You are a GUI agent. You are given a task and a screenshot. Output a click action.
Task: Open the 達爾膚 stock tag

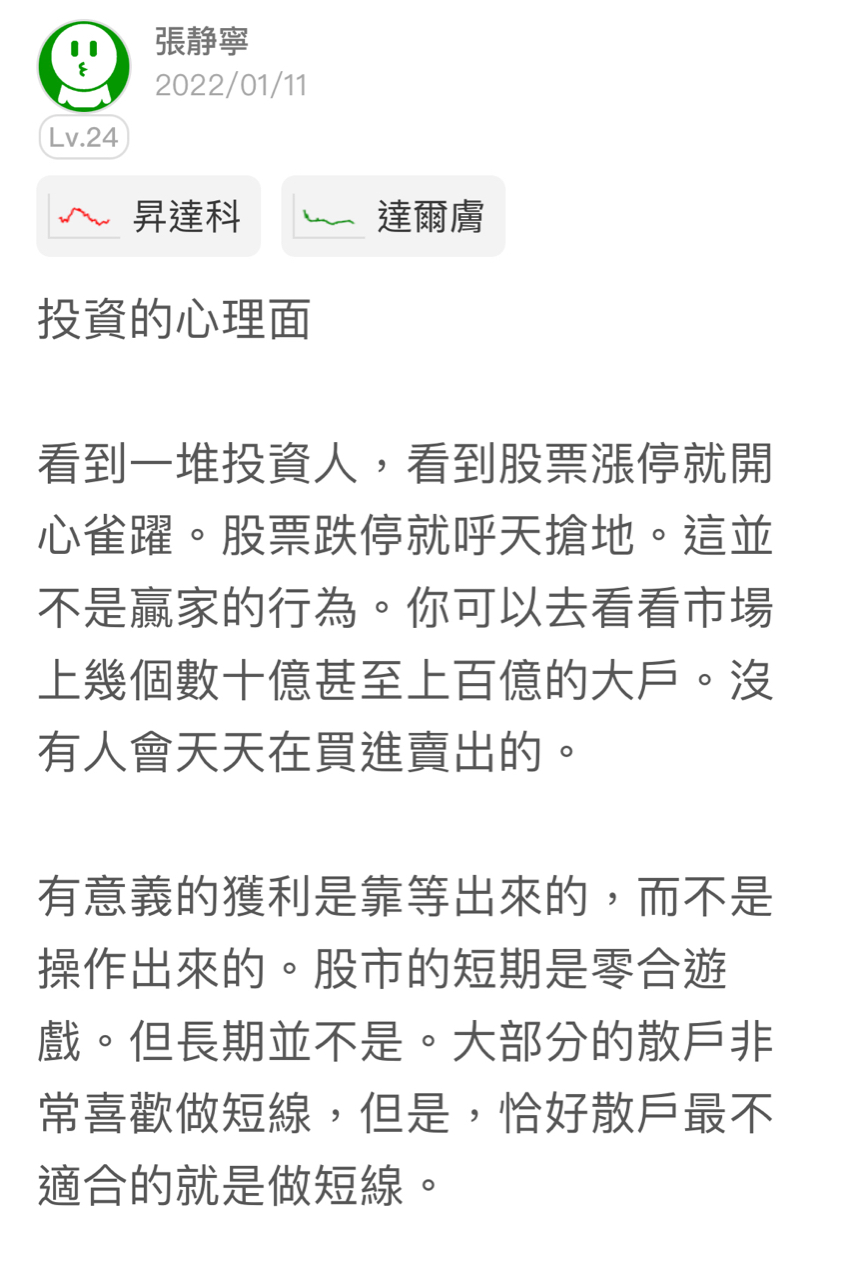tap(393, 216)
